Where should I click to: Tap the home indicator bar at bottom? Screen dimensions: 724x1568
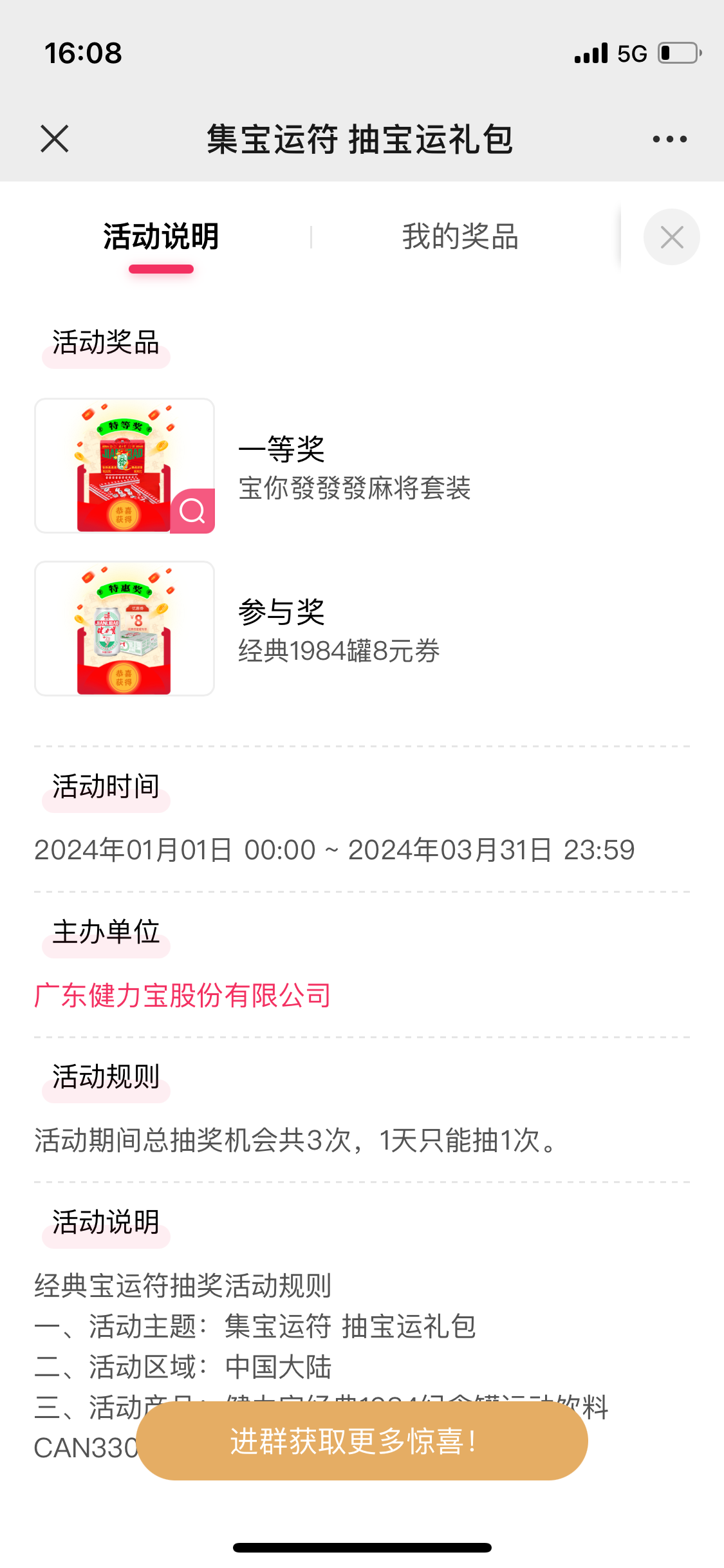[x=362, y=1547]
